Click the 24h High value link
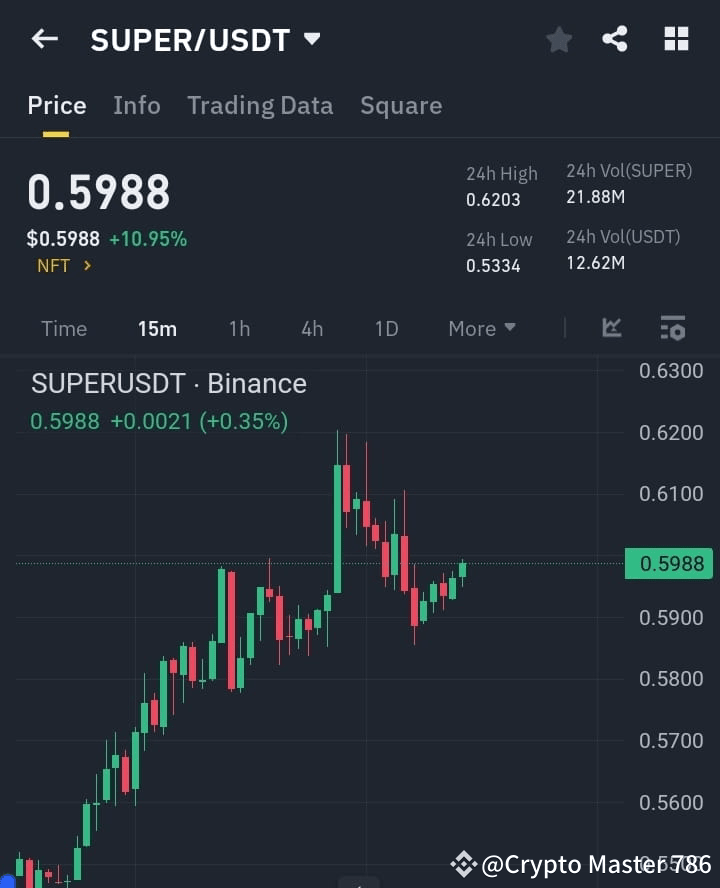The image size is (720, 888). pos(494,199)
